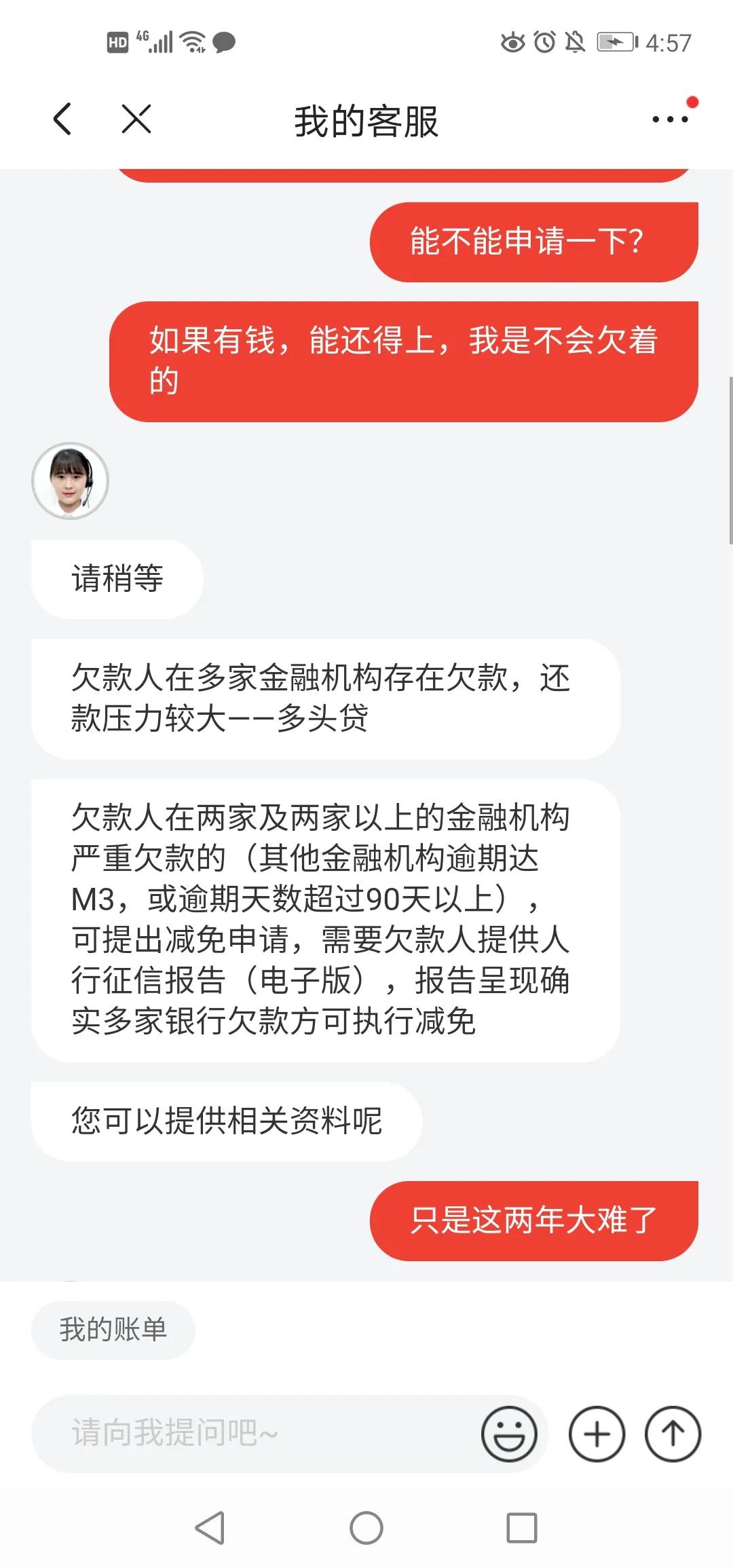Tap the HD indicator in the status bar
733x1568 pixels.
[117, 42]
